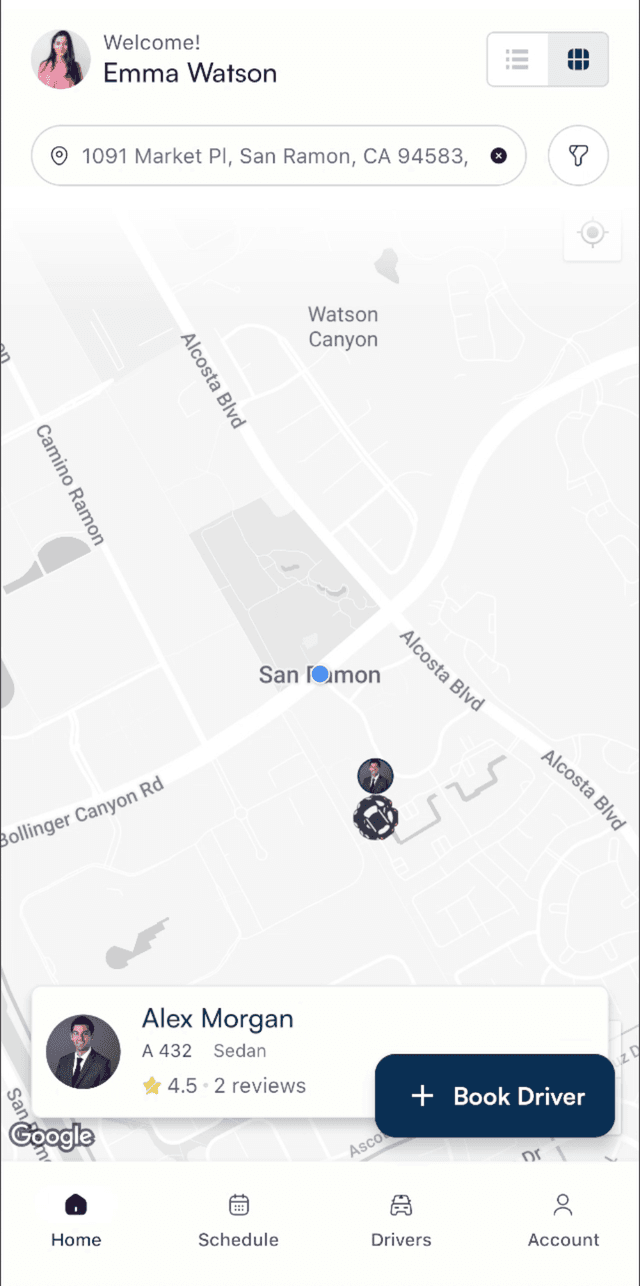The height and width of the screenshot is (1286, 640).
Task: Open the Schedule tab
Action: click(238, 1220)
